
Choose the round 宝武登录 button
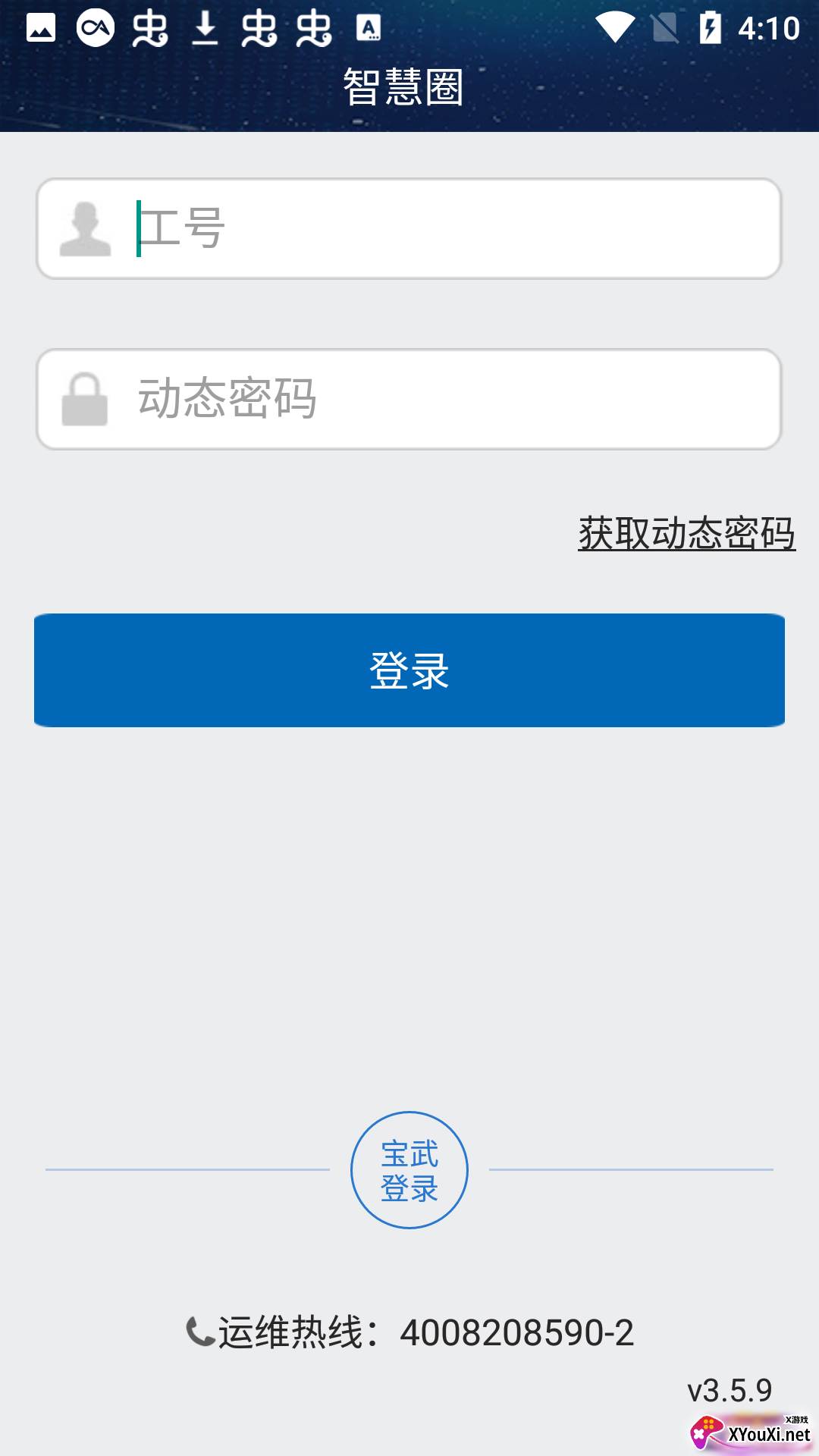[409, 1170]
